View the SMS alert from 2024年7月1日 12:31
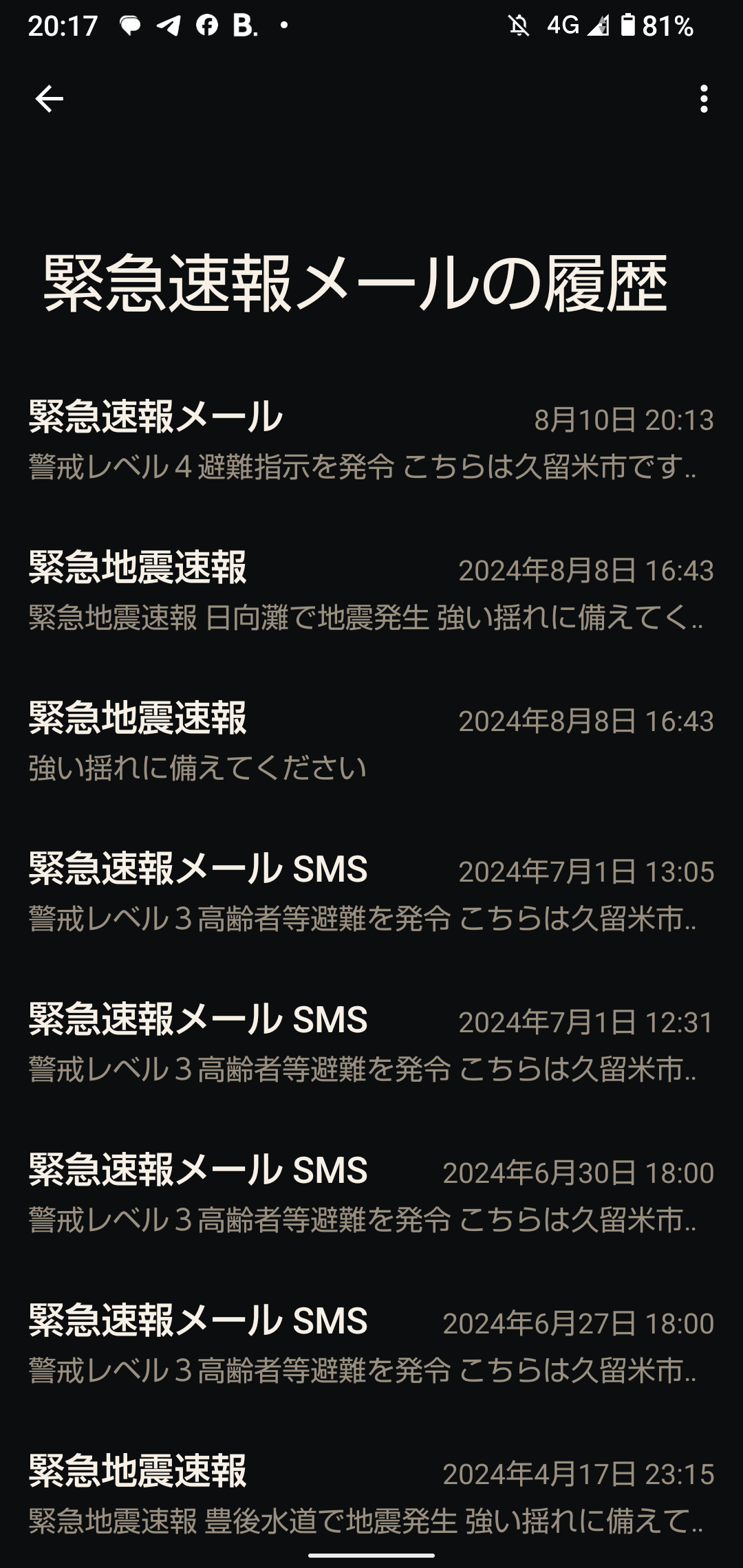 371,1043
